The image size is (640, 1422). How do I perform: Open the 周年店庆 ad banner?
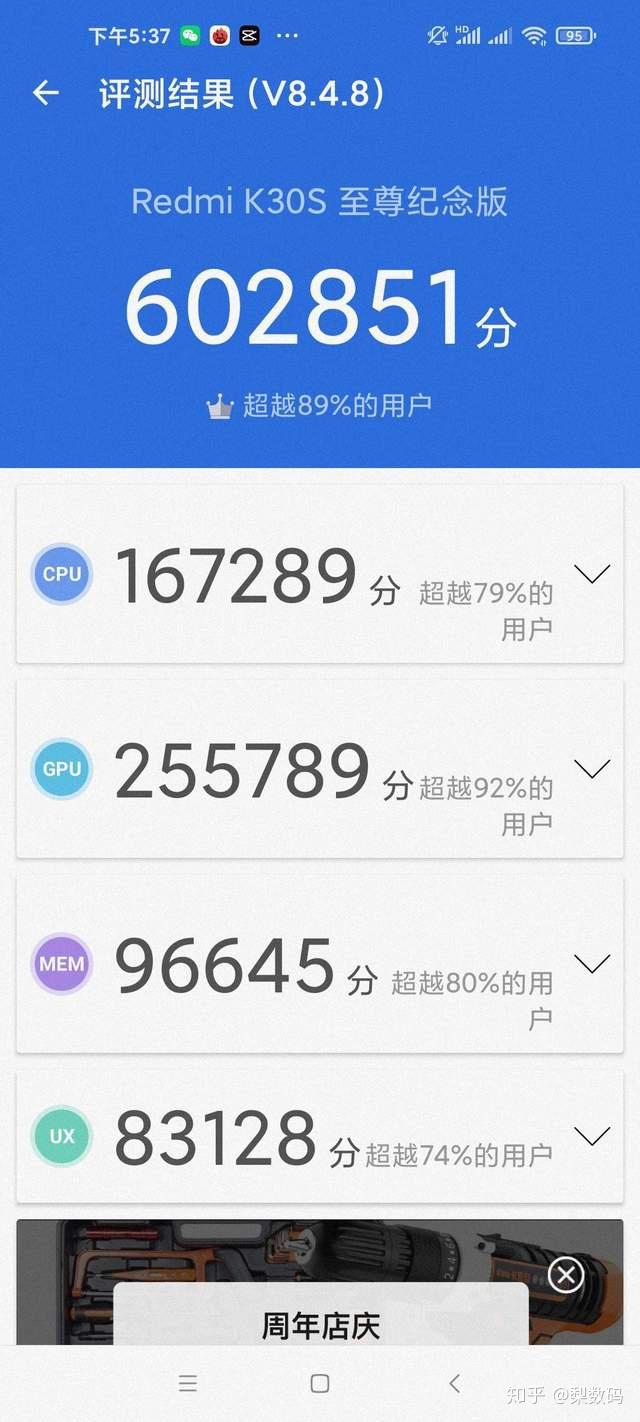[x=320, y=1326]
